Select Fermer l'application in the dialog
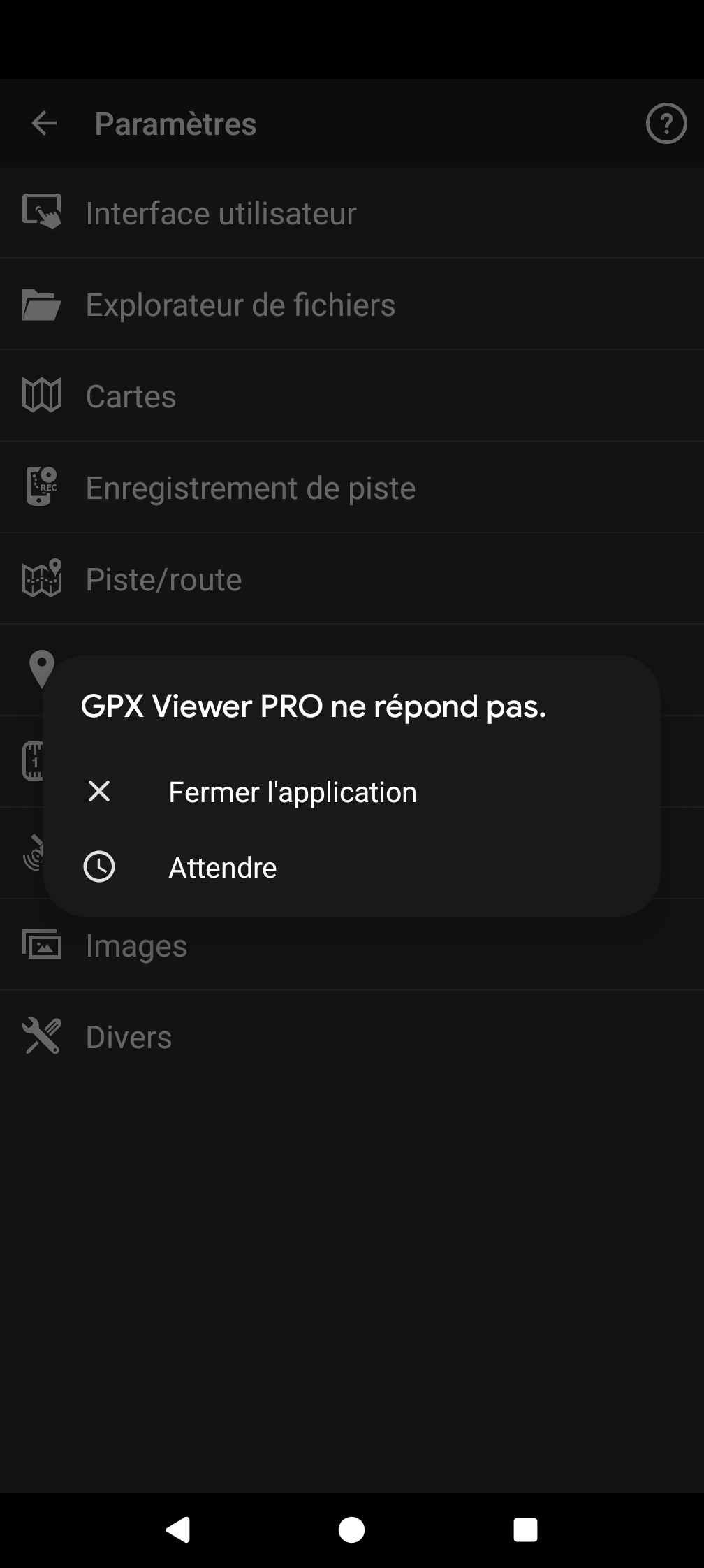This screenshot has width=704, height=1568. click(x=292, y=792)
